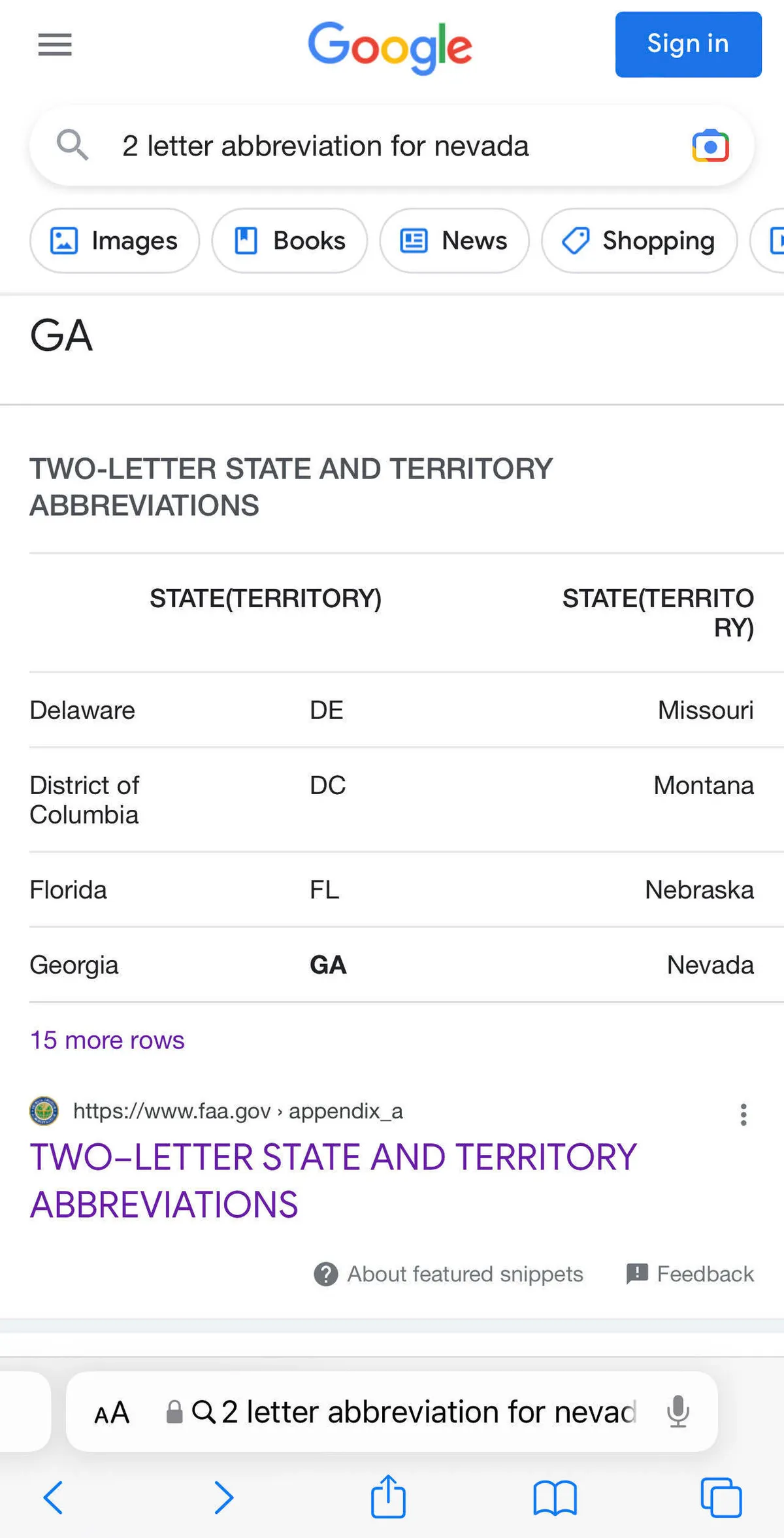Open Safari's AA page settings menu

(112, 1413)
